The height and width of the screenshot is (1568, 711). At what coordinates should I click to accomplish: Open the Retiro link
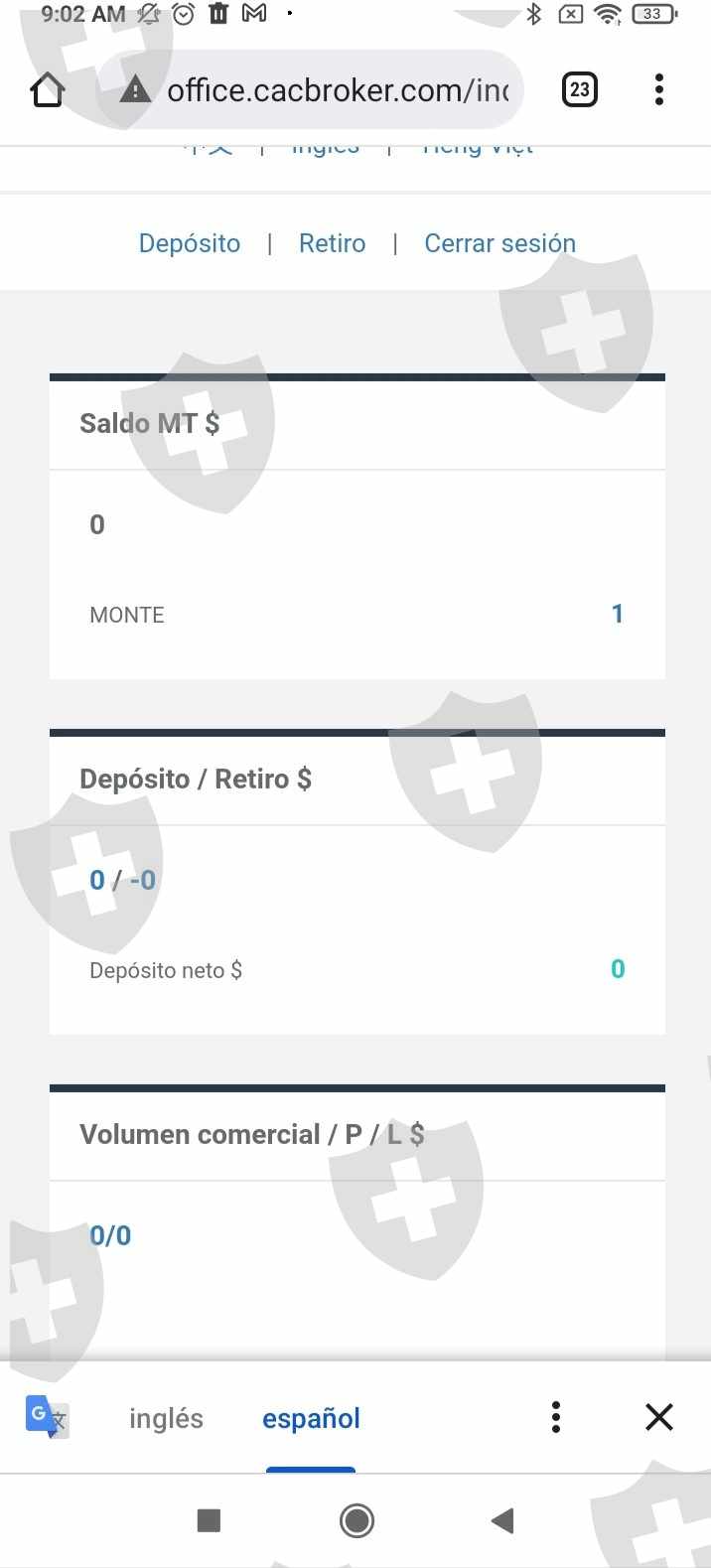[x=333, y=243]
